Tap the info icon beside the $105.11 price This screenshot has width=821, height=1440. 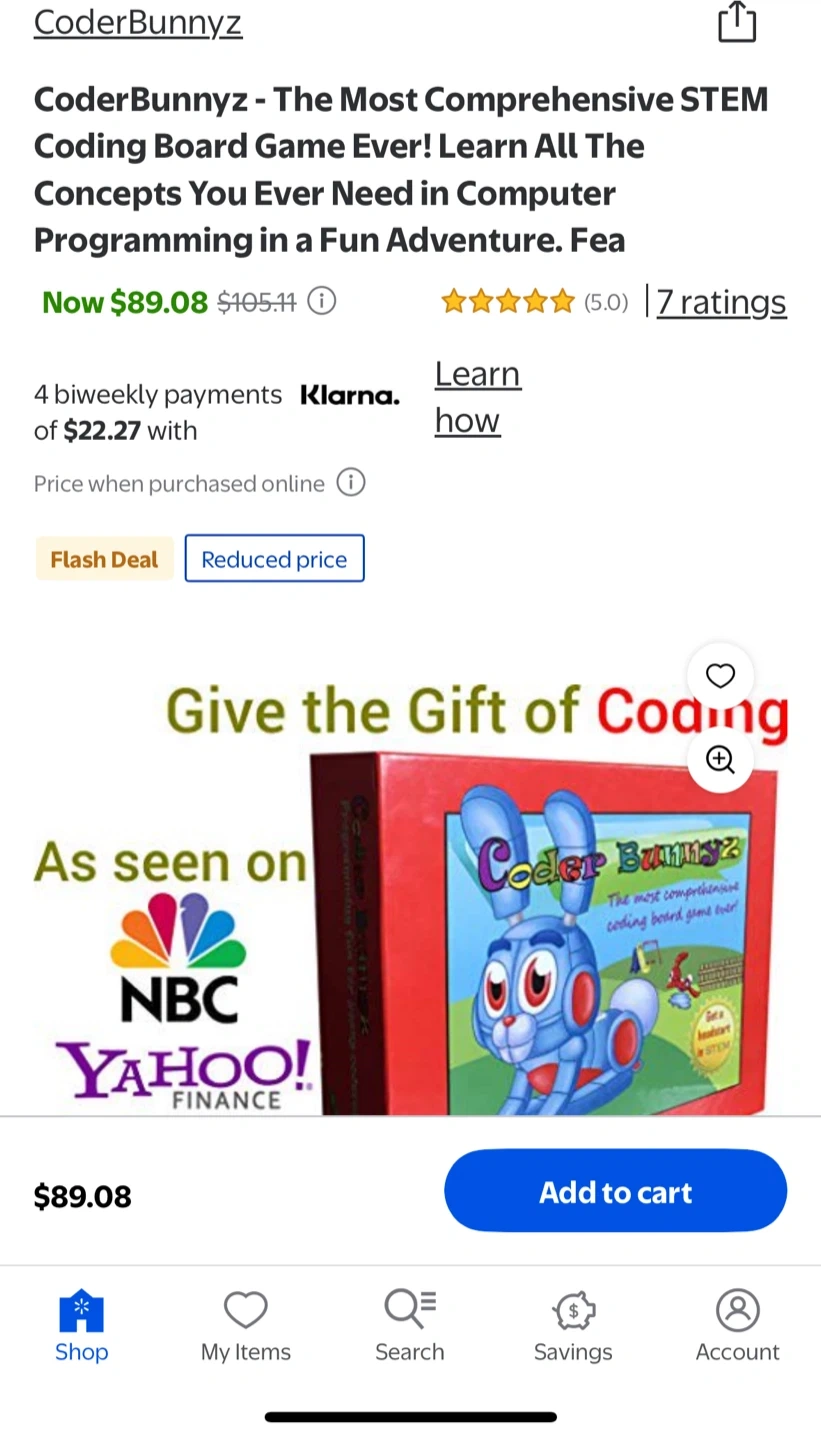point(321,300)
